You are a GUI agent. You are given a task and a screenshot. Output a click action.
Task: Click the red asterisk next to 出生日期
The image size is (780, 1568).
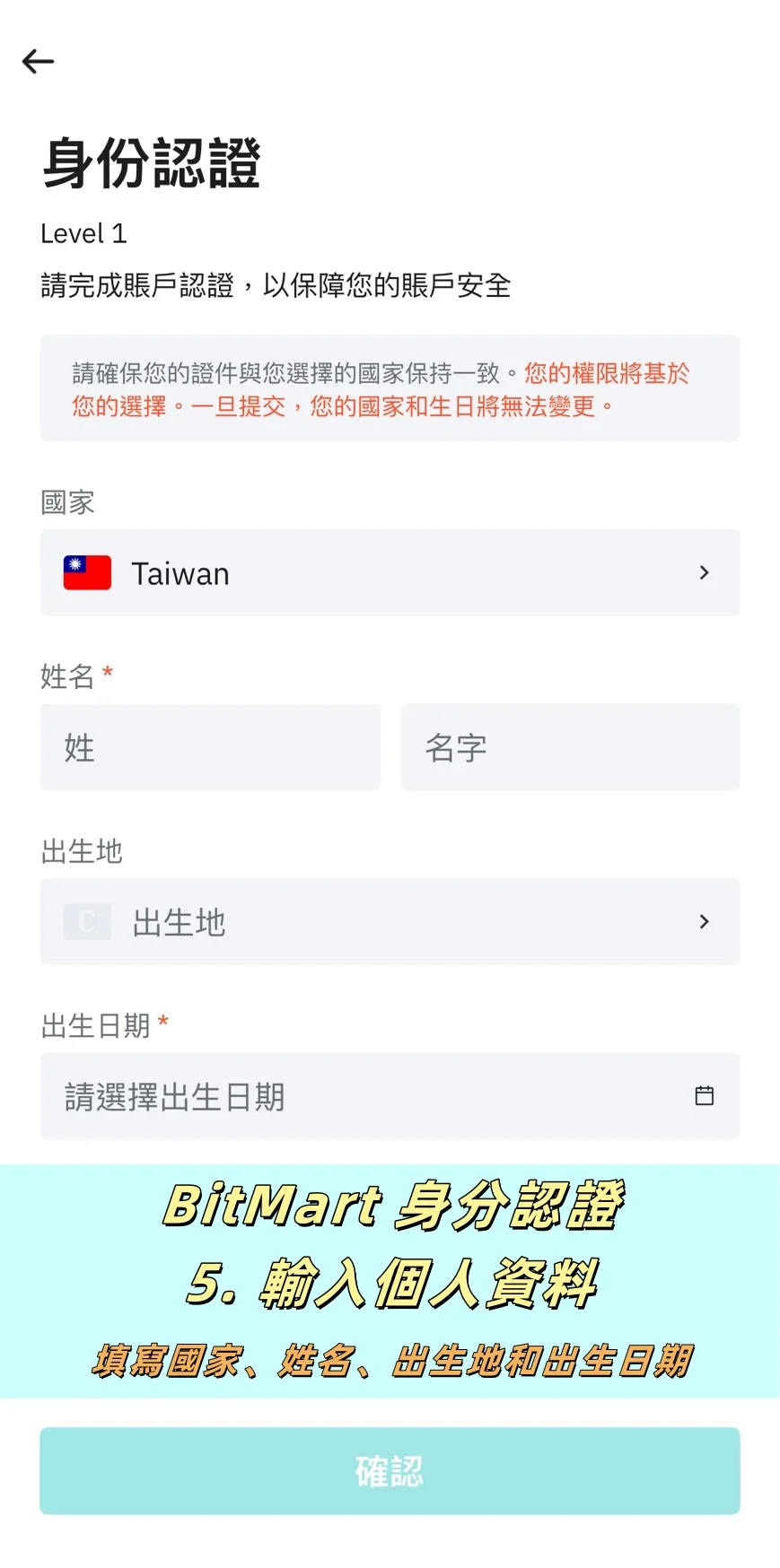(163, 1023)
